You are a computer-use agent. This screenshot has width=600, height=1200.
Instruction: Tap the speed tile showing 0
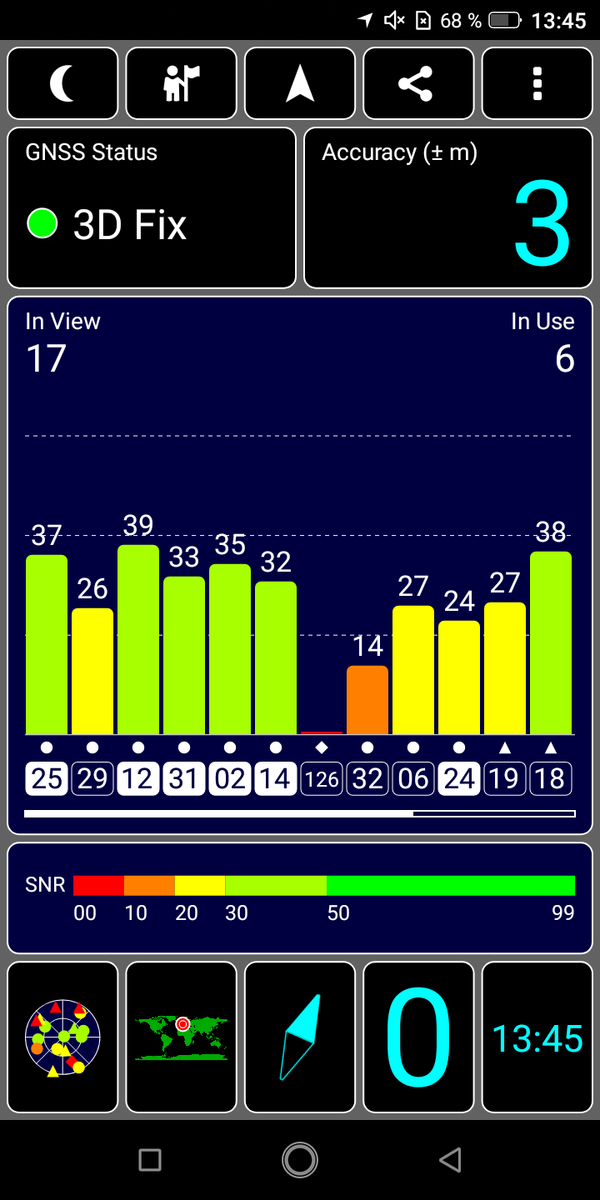(x=418, y=1038)
